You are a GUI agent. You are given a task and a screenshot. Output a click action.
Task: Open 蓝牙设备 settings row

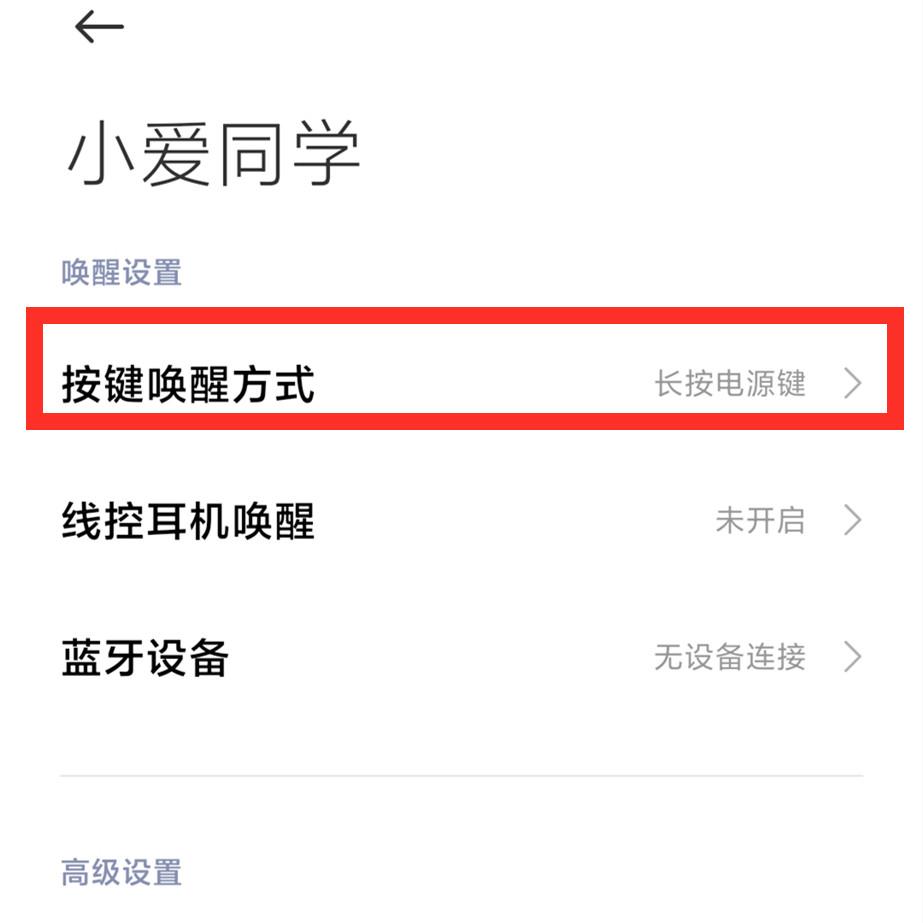coord(460,658)
